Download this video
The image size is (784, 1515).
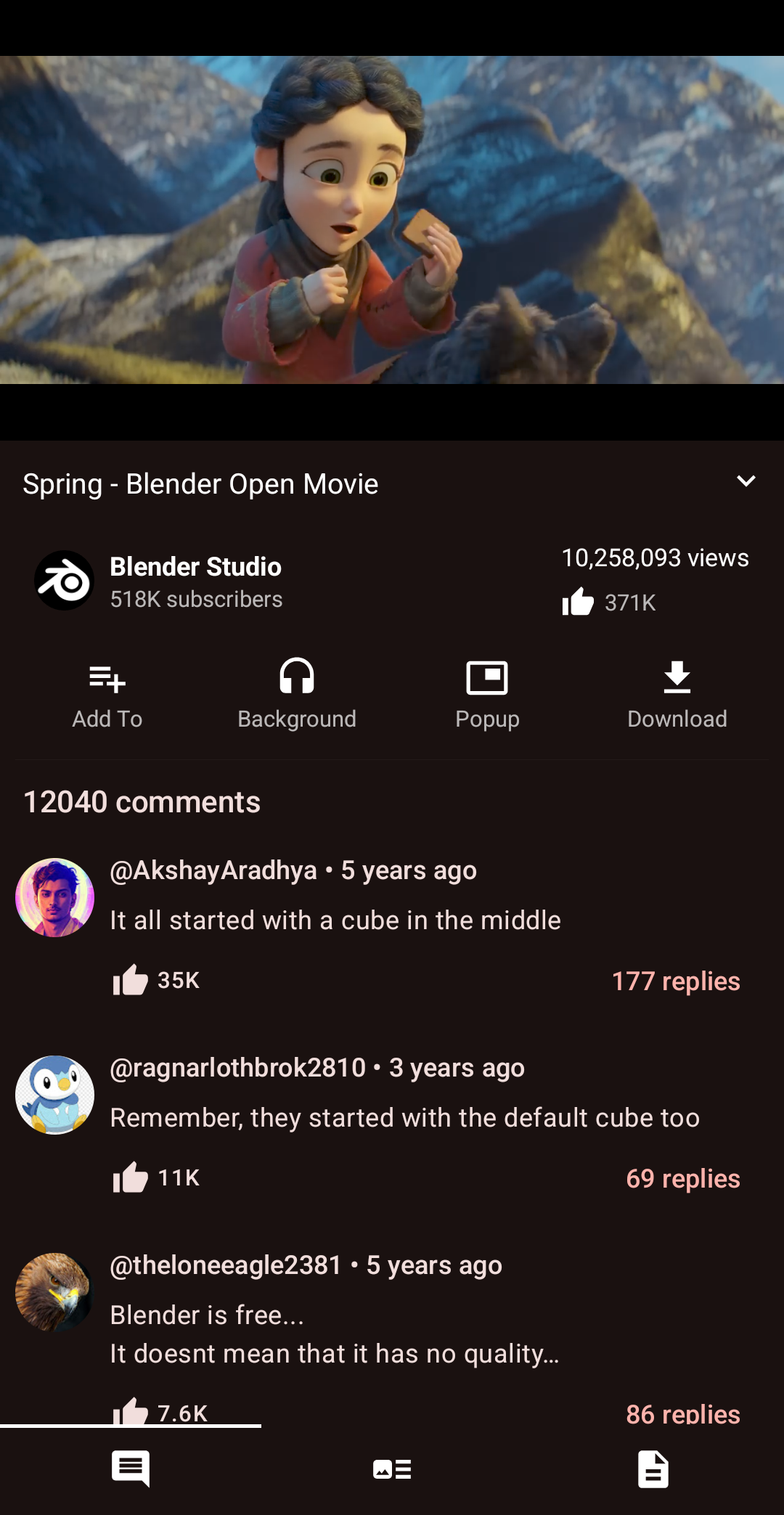pyautogui.click(x=677, y=695)
